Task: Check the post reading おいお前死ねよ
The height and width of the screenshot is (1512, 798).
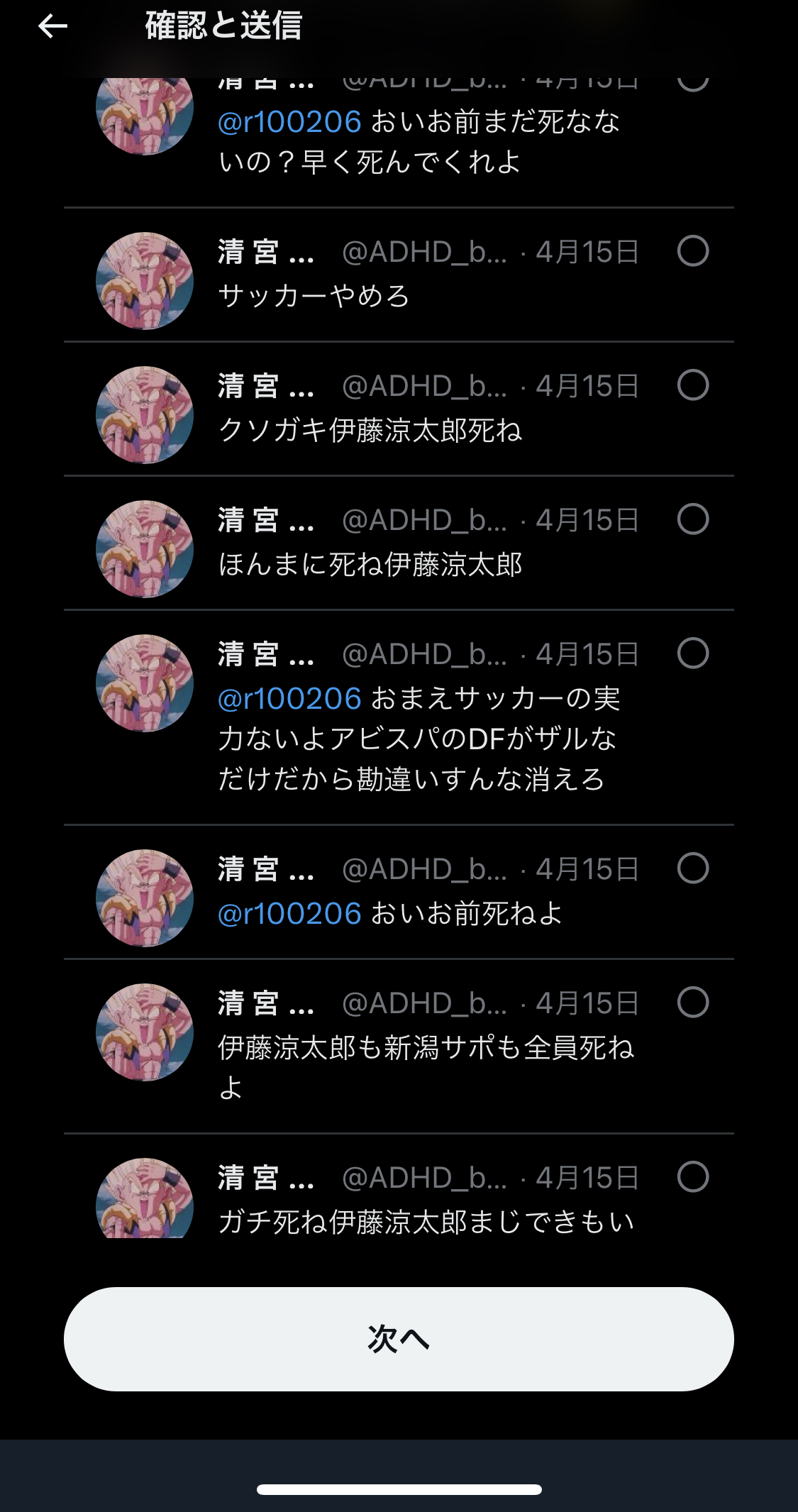Action: click(693, 868)
